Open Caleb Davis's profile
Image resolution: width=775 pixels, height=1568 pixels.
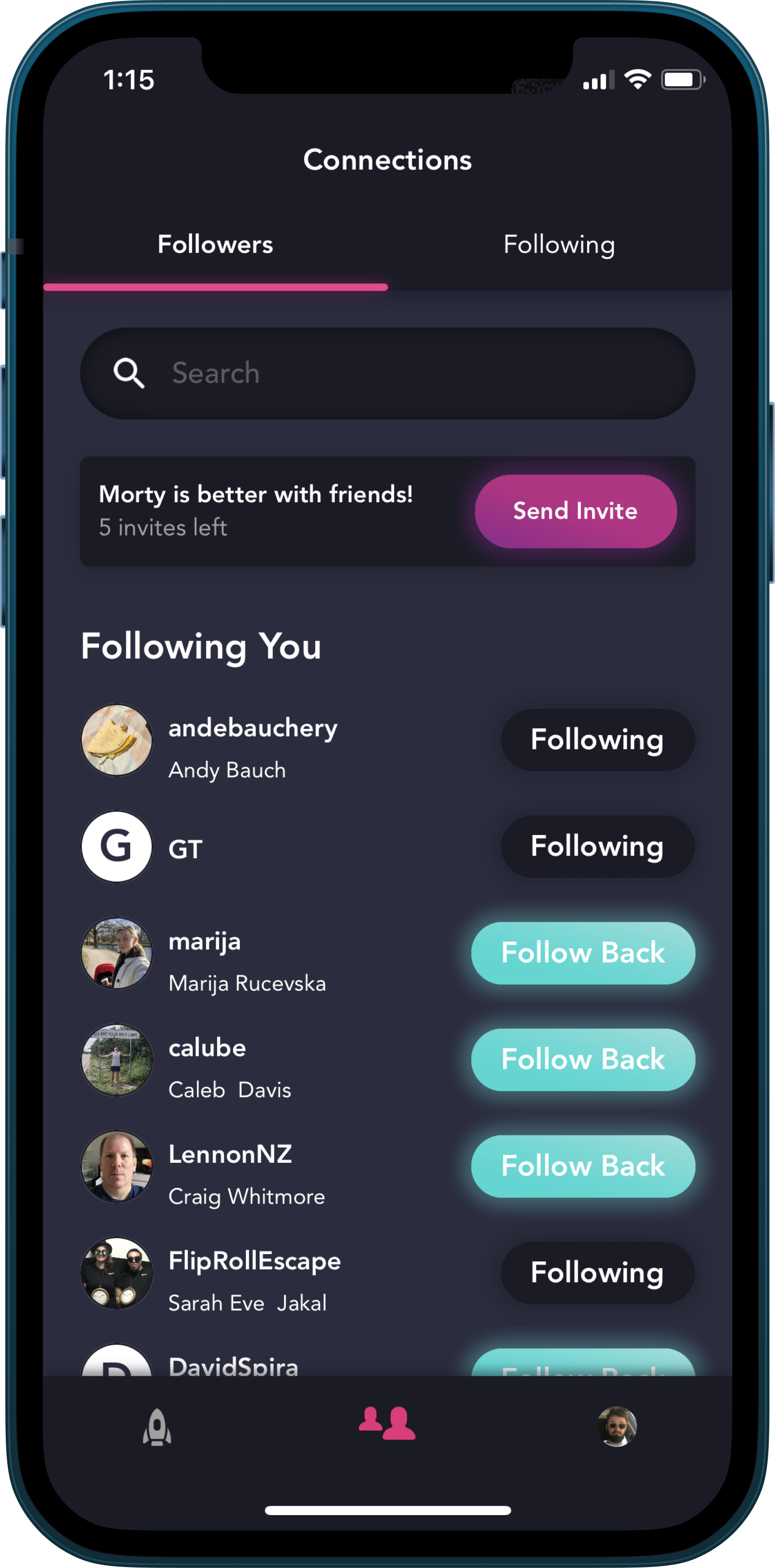(x=230, y=1068)
